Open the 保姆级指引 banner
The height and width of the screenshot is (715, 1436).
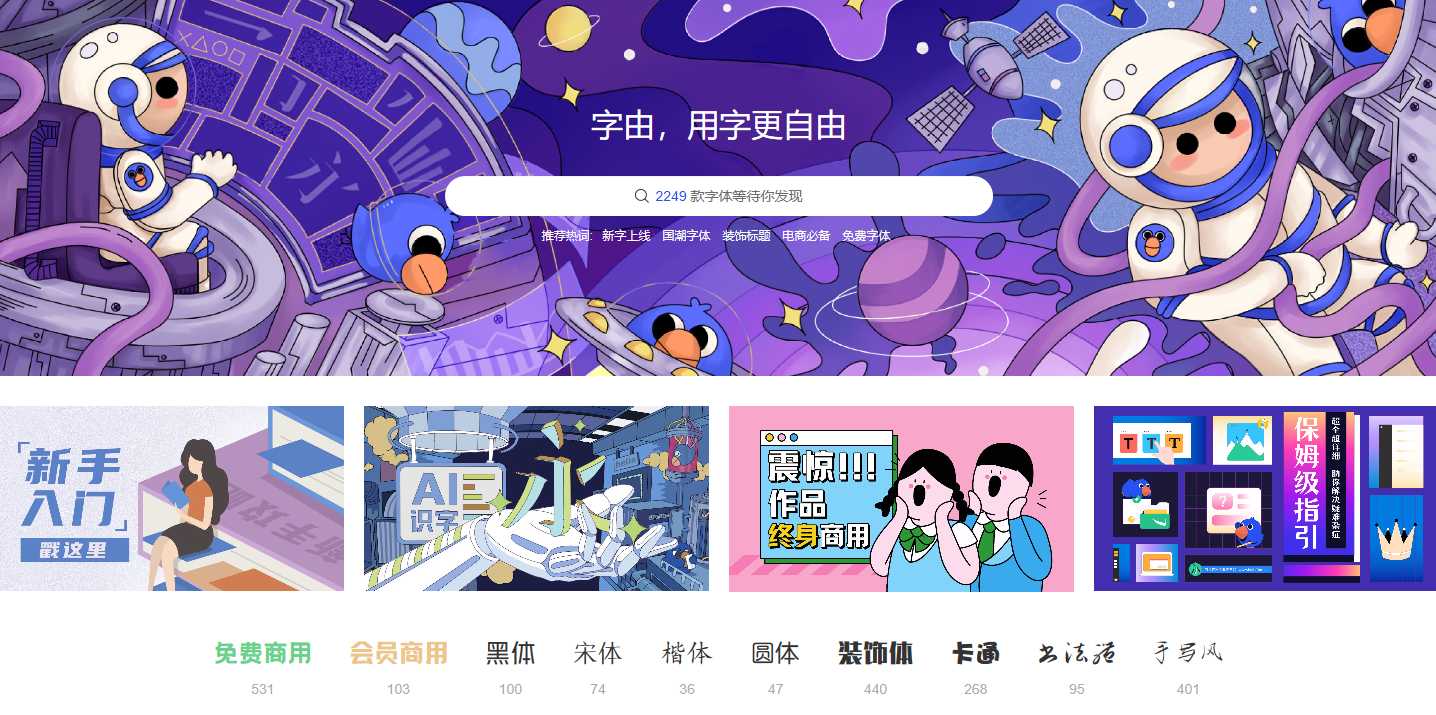pos(1265,498)
